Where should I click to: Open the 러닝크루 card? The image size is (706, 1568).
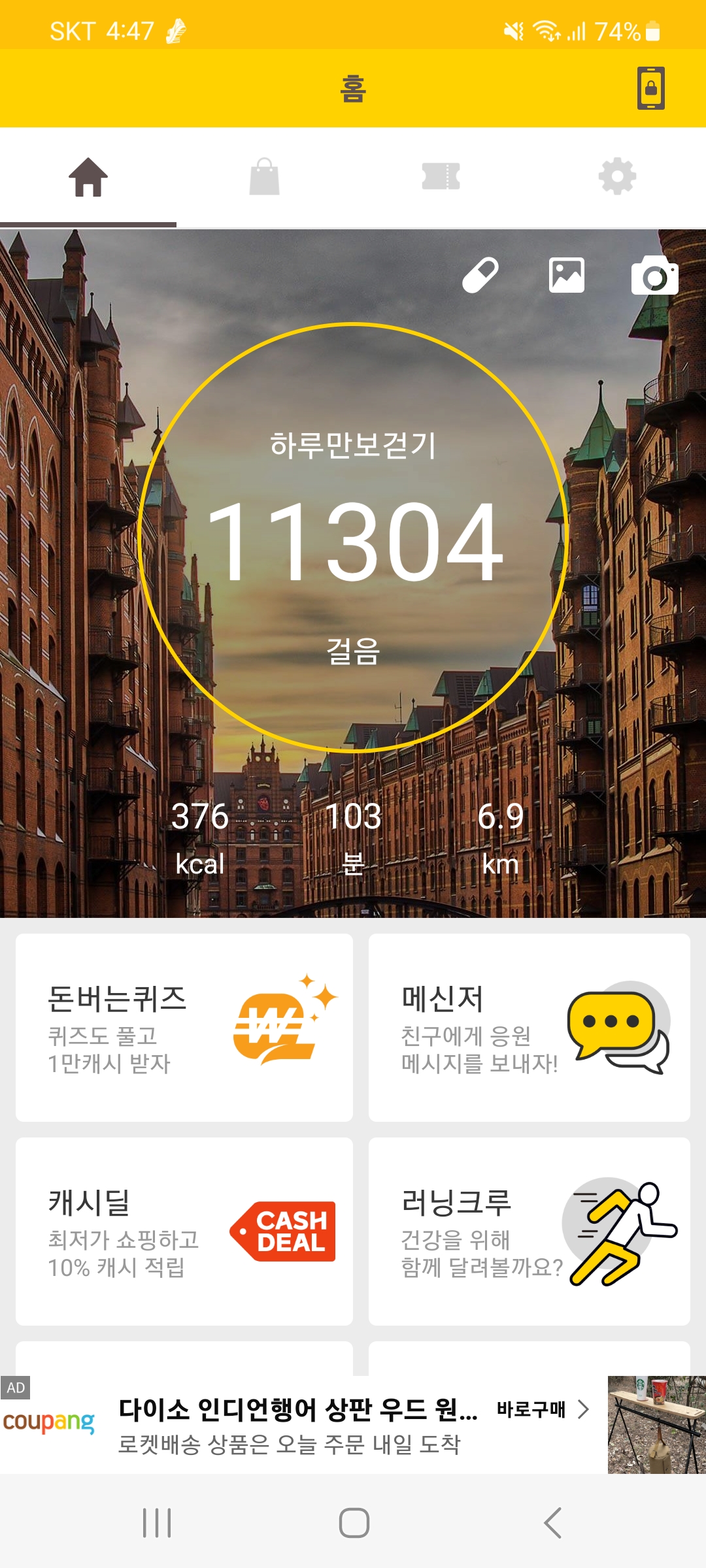point(529,1232)
